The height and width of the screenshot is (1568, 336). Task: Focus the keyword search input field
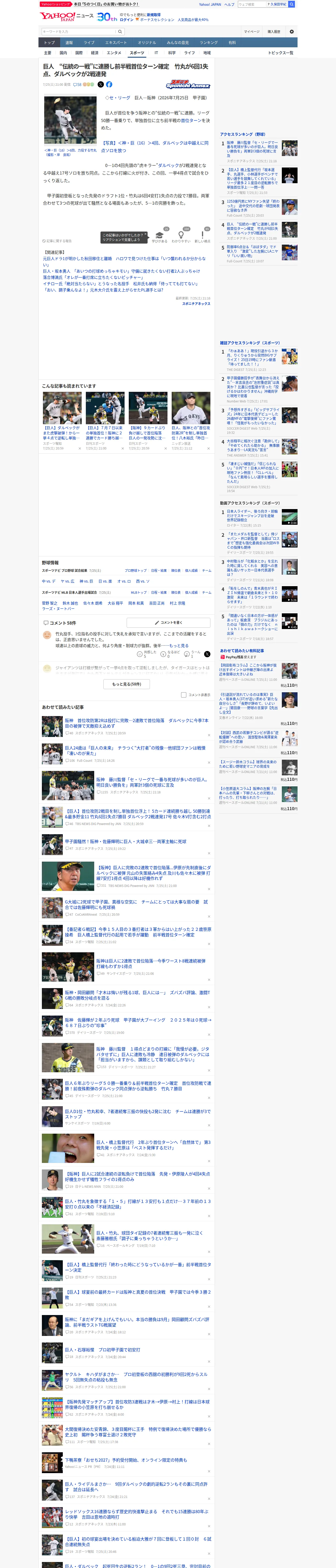(79, 32)
